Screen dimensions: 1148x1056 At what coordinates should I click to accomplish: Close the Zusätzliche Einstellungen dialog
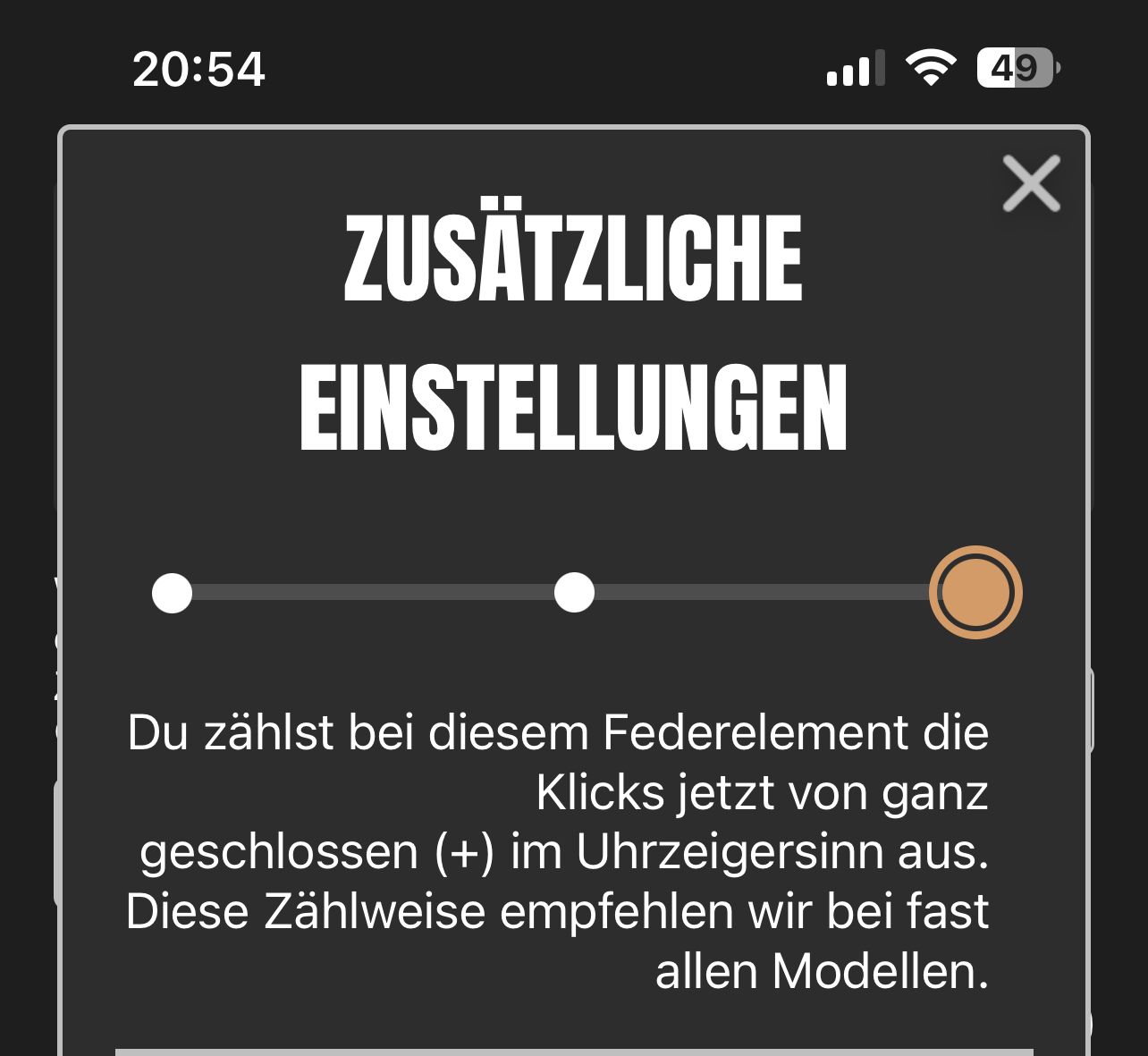click(1031, 183)
